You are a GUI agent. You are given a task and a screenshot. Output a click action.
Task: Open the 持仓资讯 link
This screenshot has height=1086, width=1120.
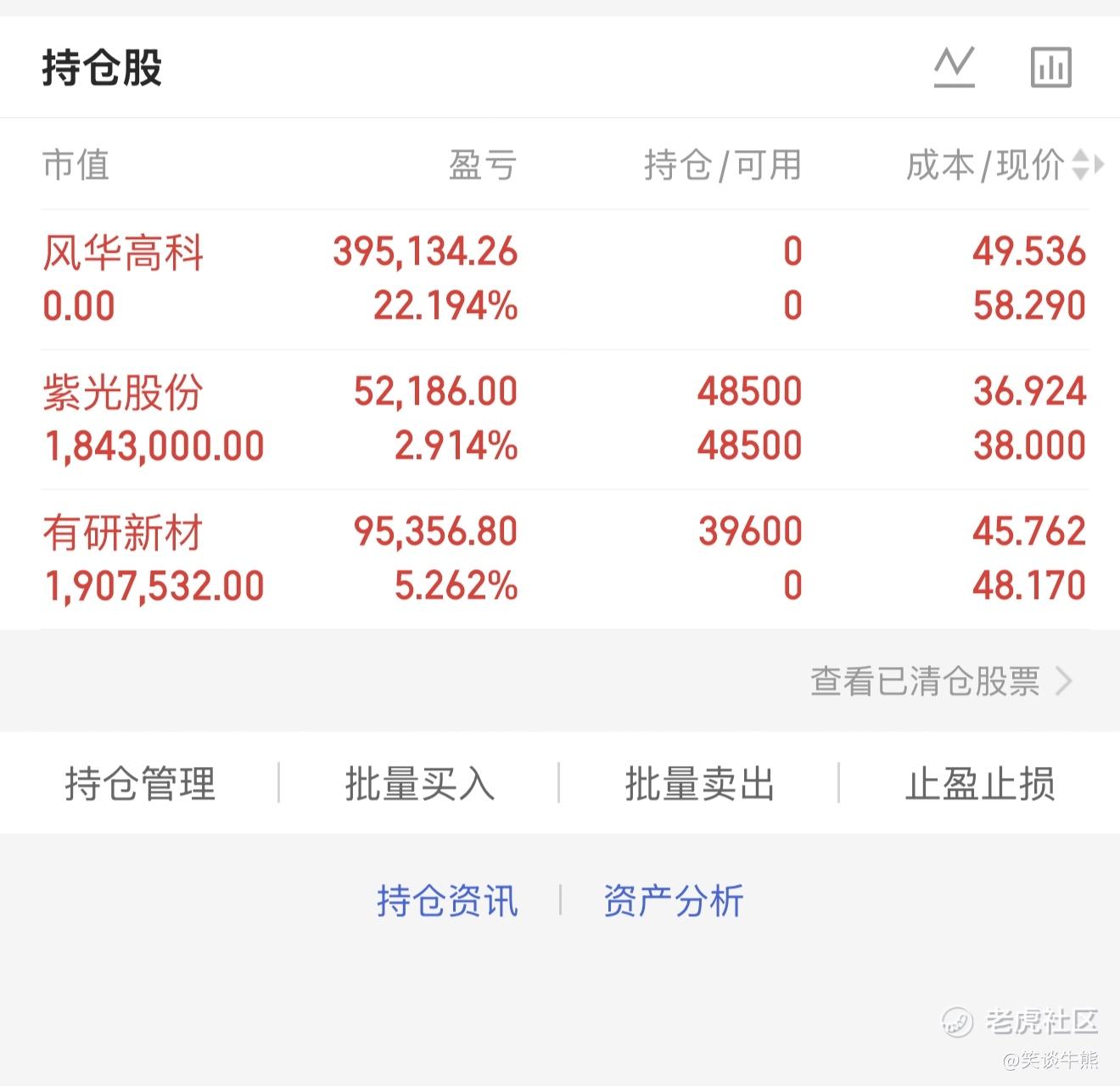[x=447, y=900]
